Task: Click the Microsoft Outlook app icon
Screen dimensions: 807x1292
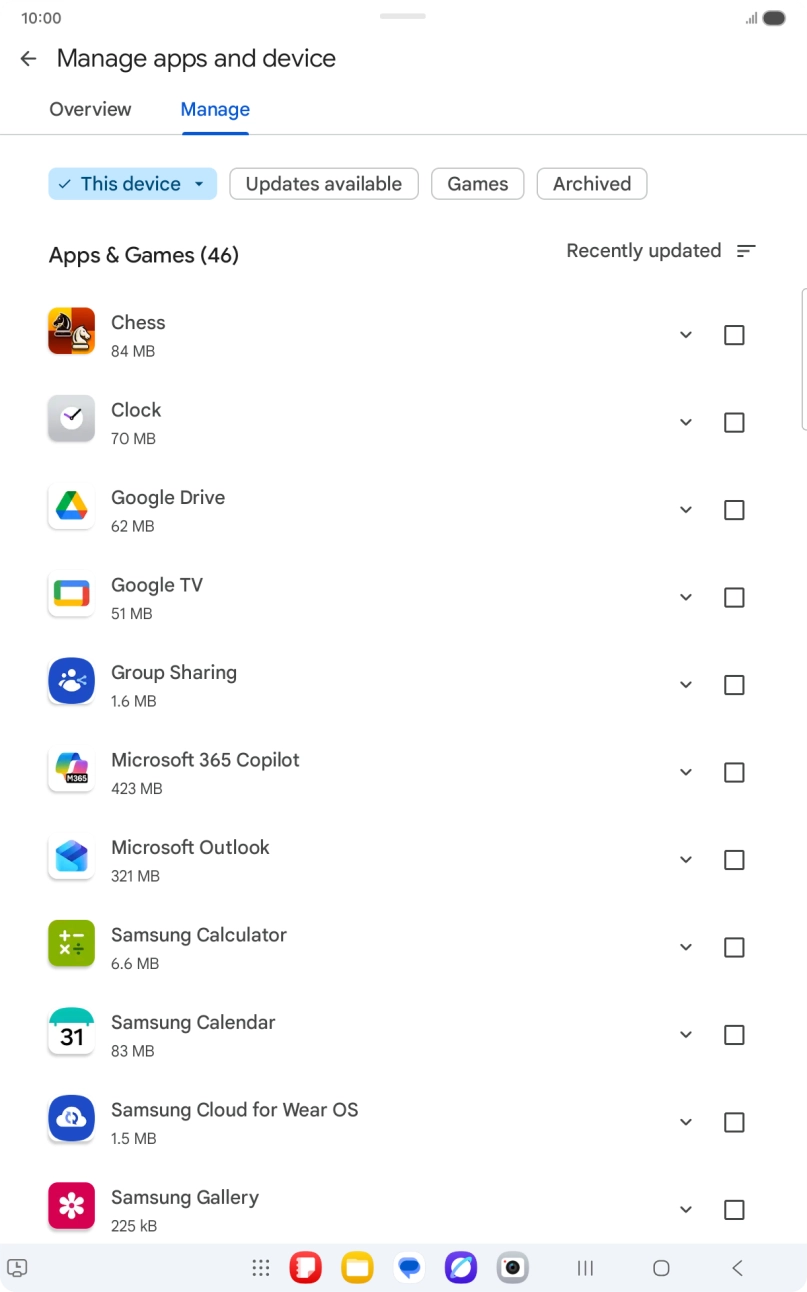Action: tap(71, 856)
